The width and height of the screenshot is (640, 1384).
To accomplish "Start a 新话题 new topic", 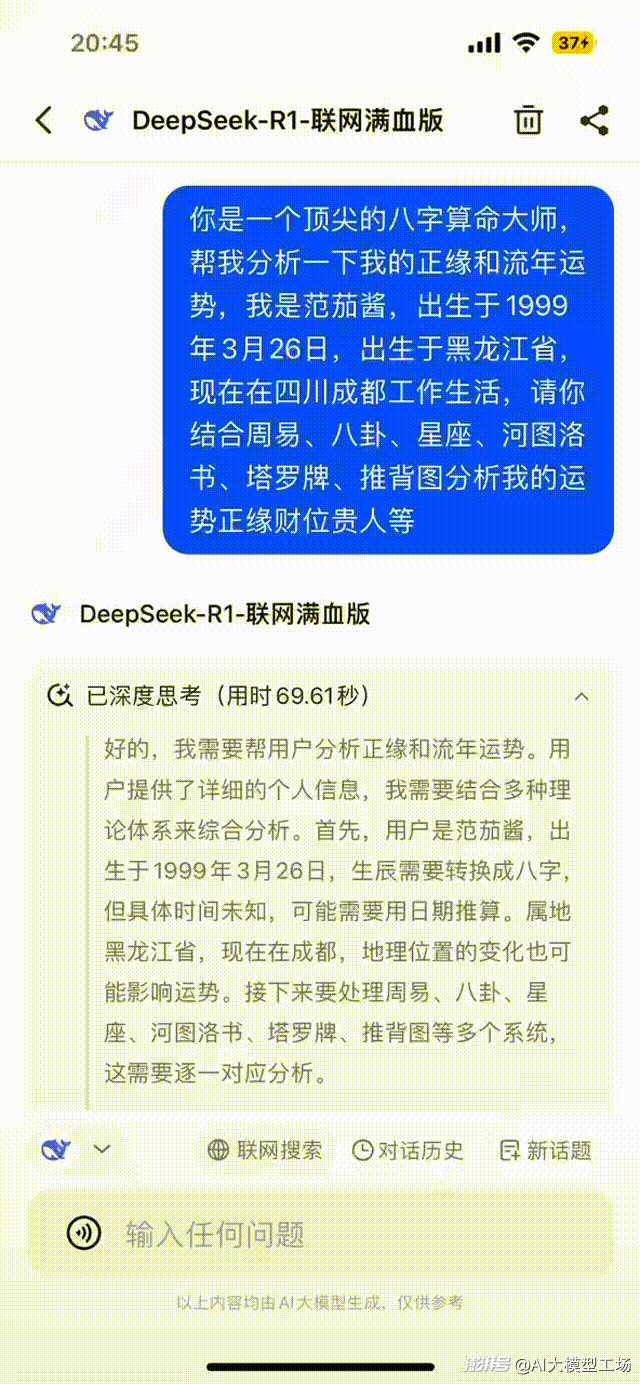I will (x=546, y=1150).
